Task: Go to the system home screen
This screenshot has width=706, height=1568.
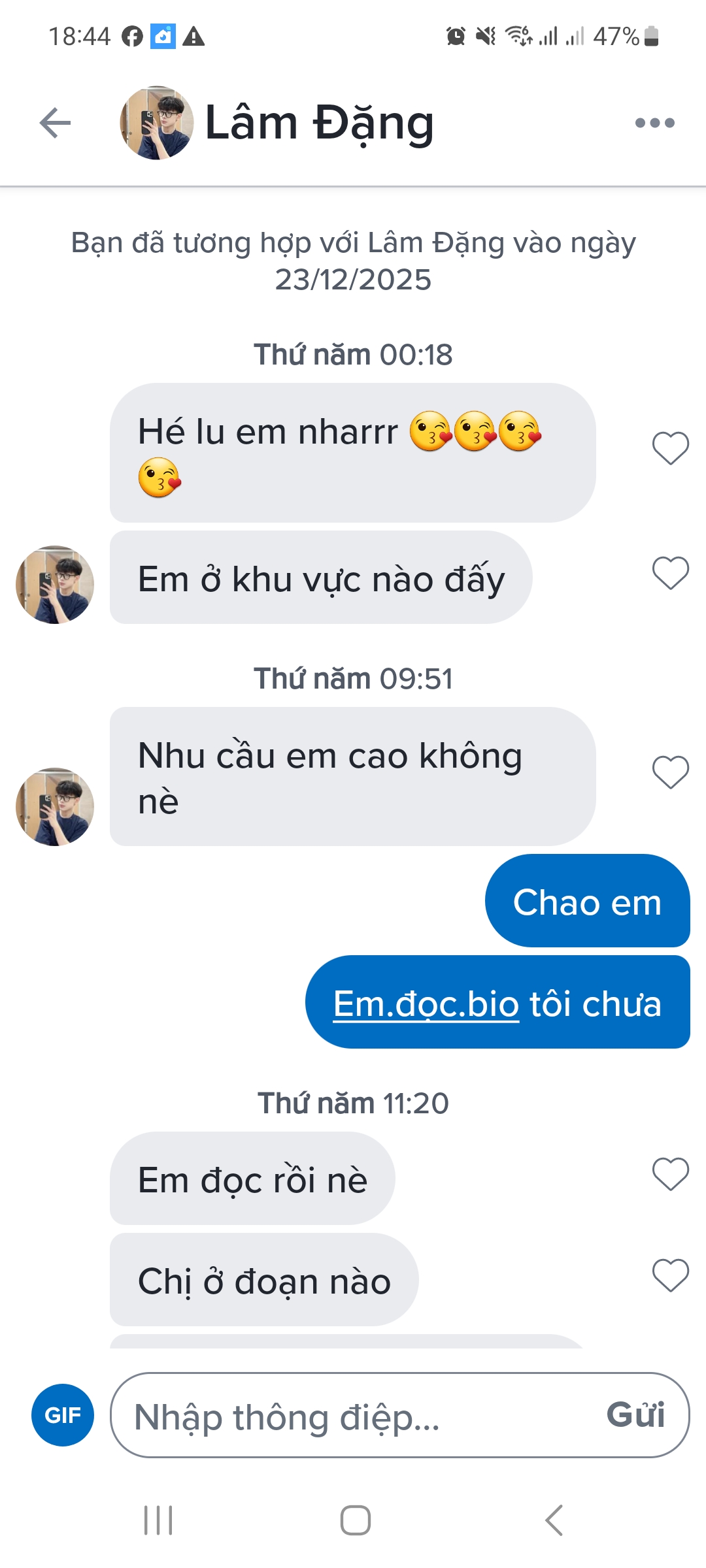Action: click(355, 1520)
